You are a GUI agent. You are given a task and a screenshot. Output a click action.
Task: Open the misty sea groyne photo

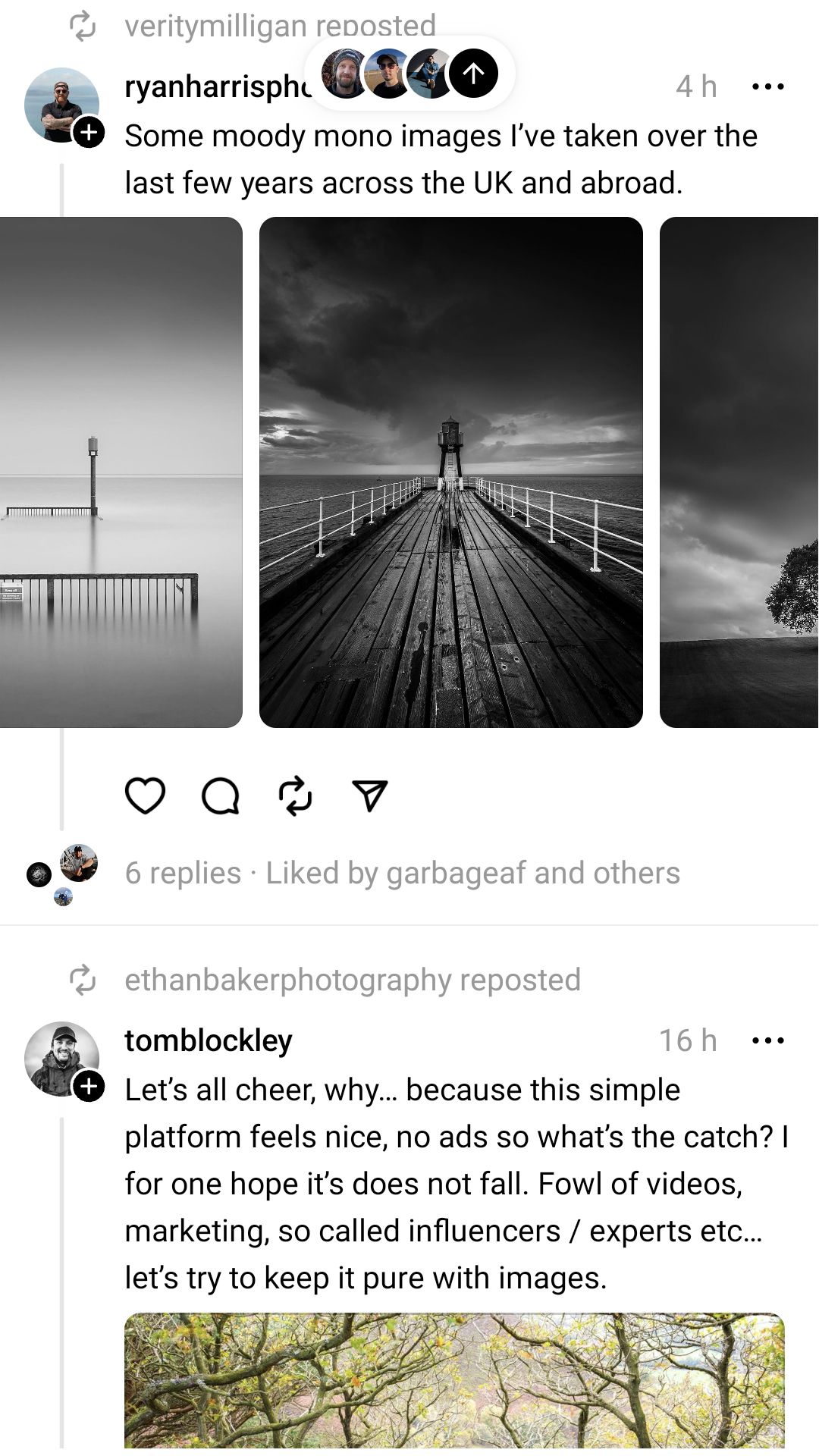point(121,472)
